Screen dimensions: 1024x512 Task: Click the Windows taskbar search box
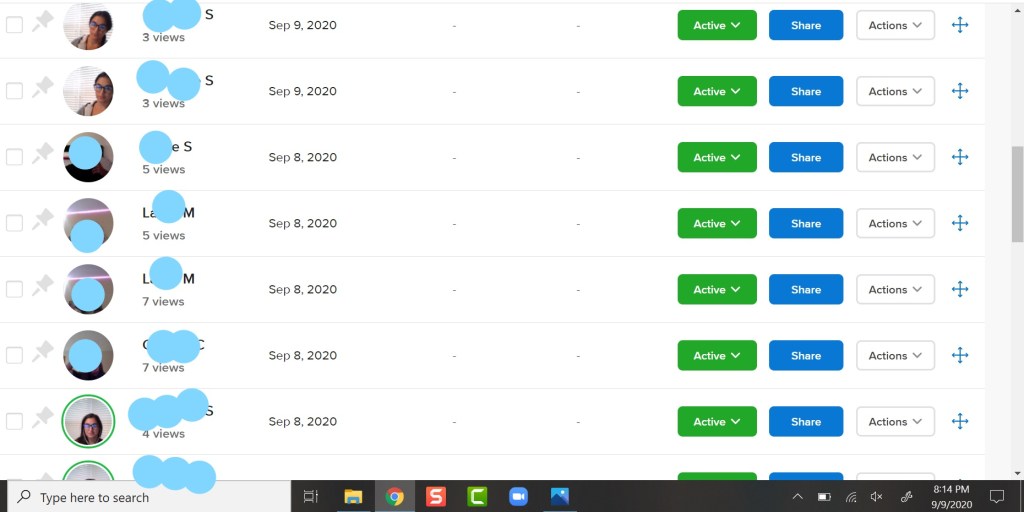point(150,497)
